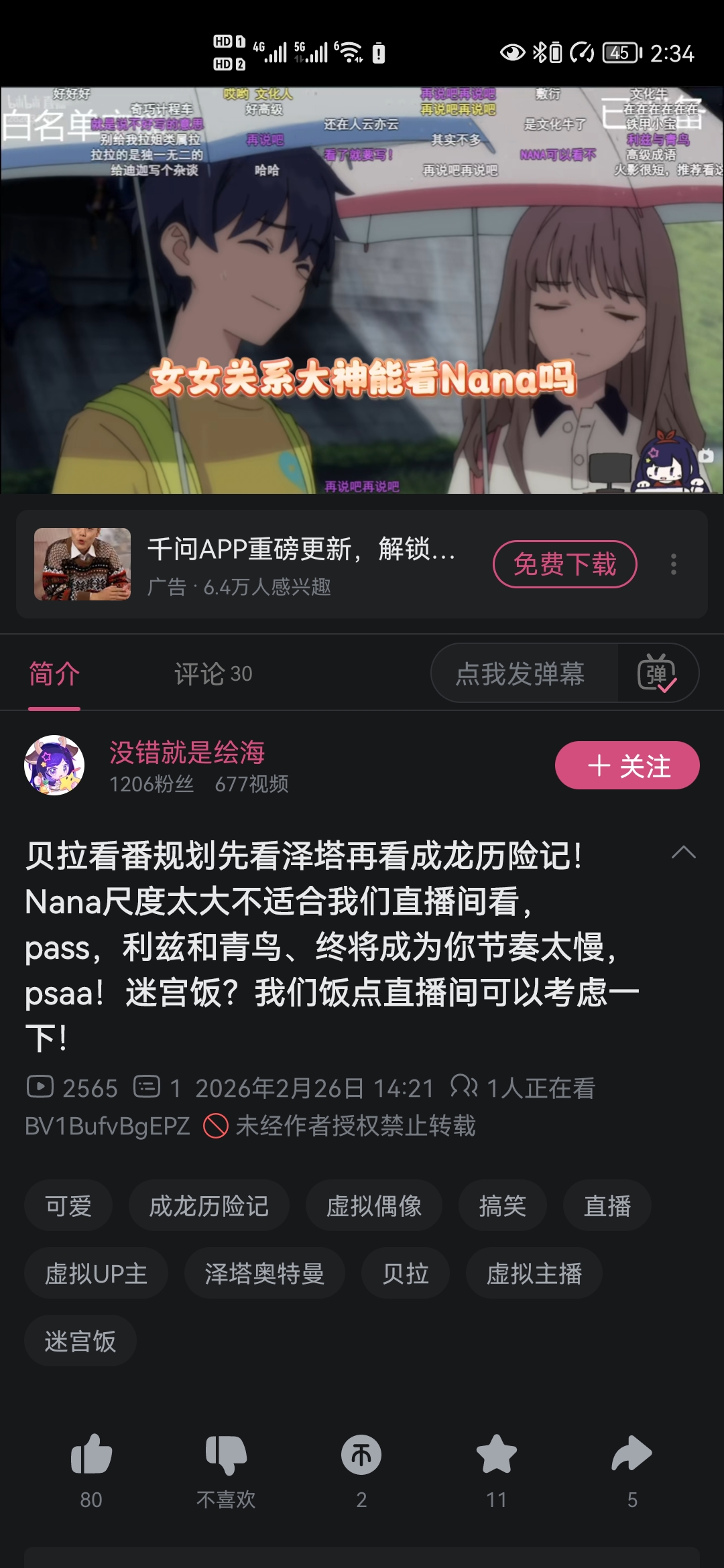Collapse the video description chevron
This screenshot has width=724, height=1568.
[683, 852]
